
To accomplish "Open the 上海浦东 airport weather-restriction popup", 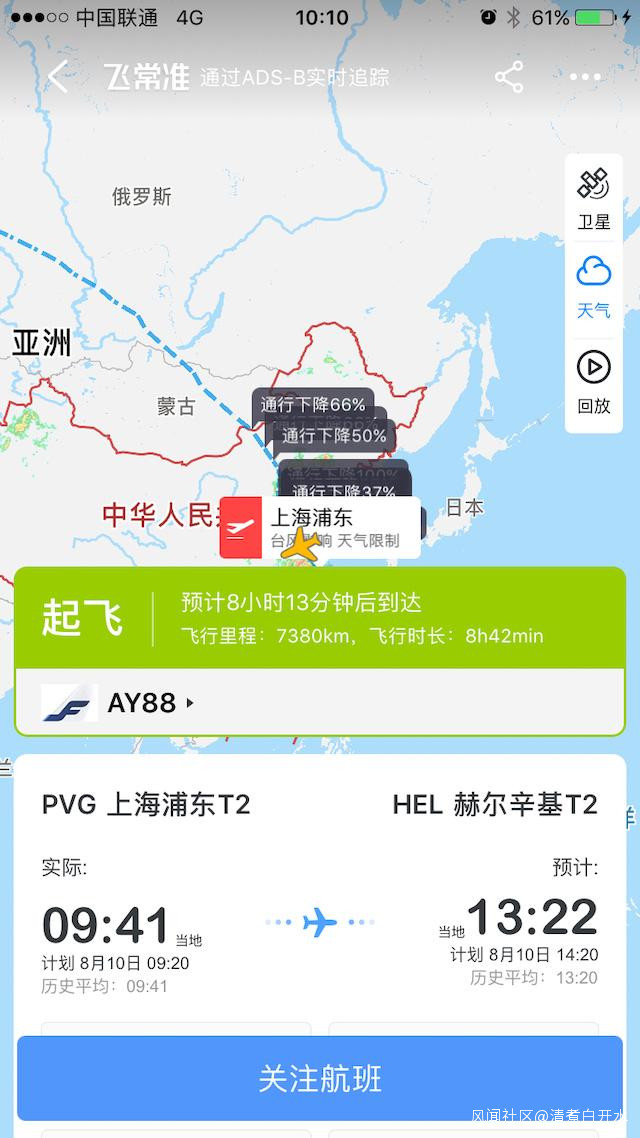I will click(x=320, y=528).
